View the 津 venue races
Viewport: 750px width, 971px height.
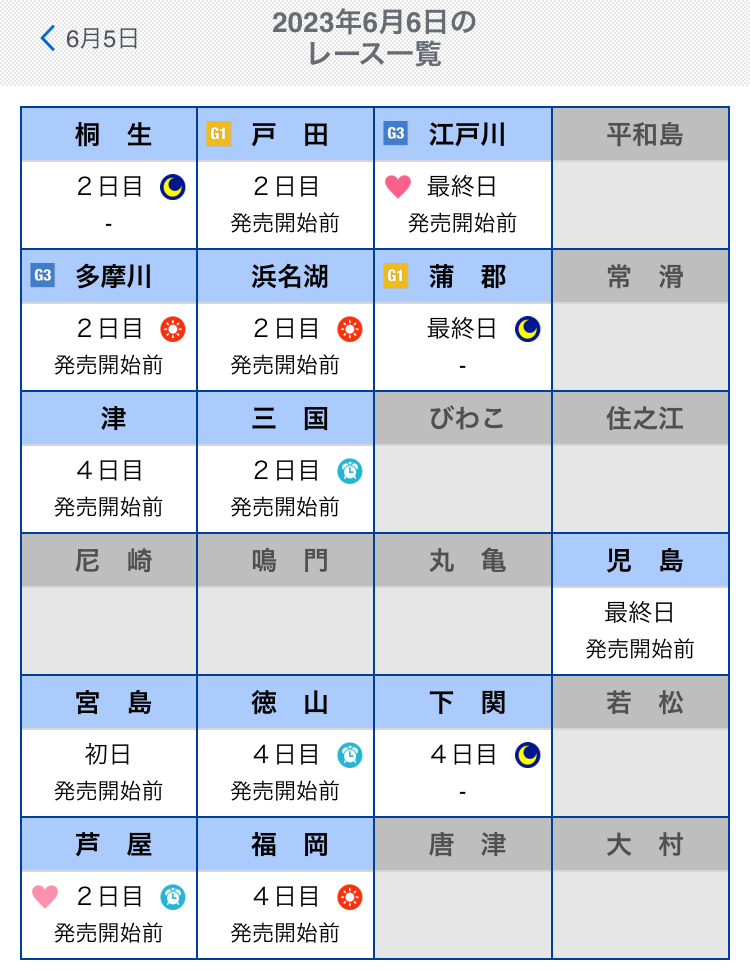pyautogui.click(x=109, y=462)
